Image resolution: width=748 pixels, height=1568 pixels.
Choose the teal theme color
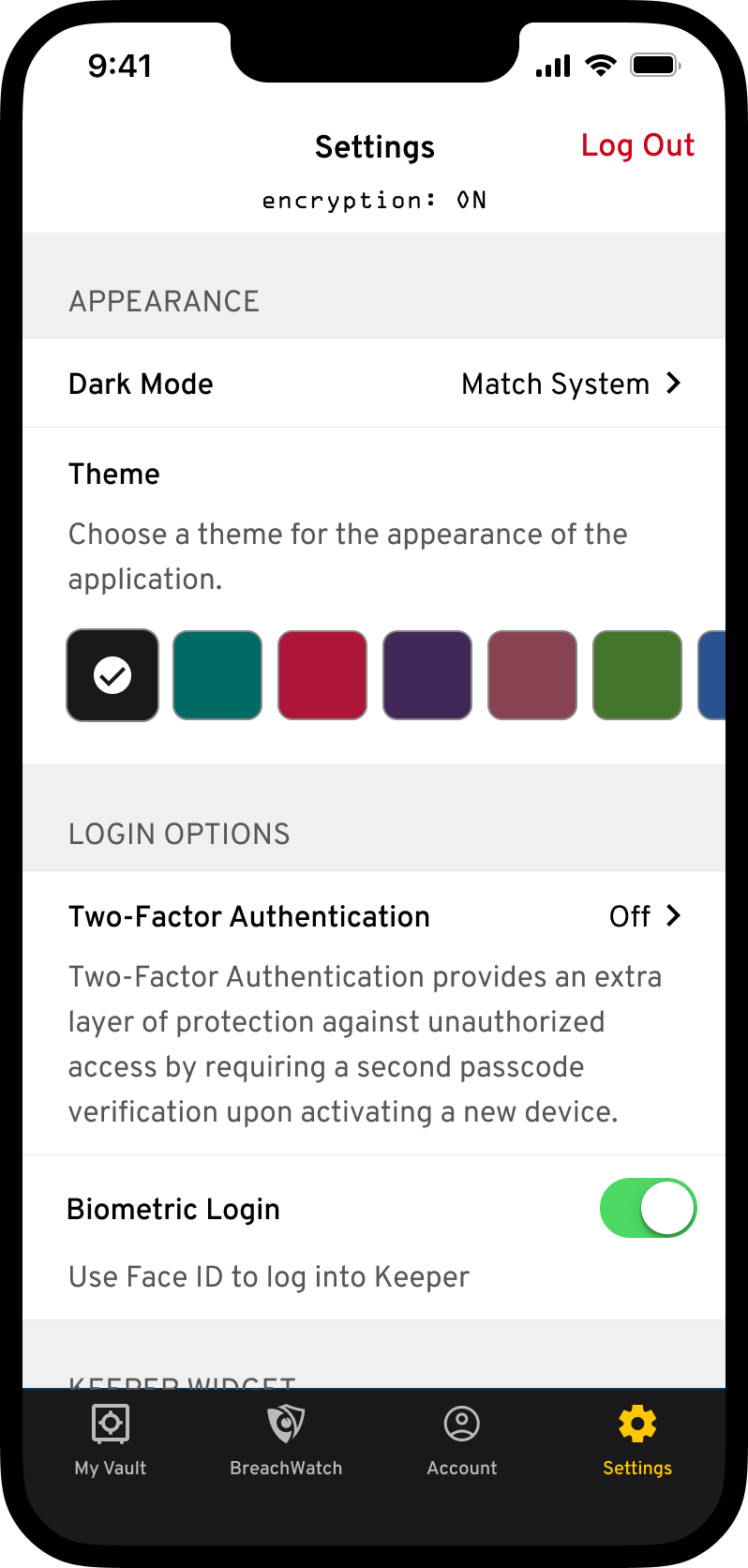click(x=217, y=675)
